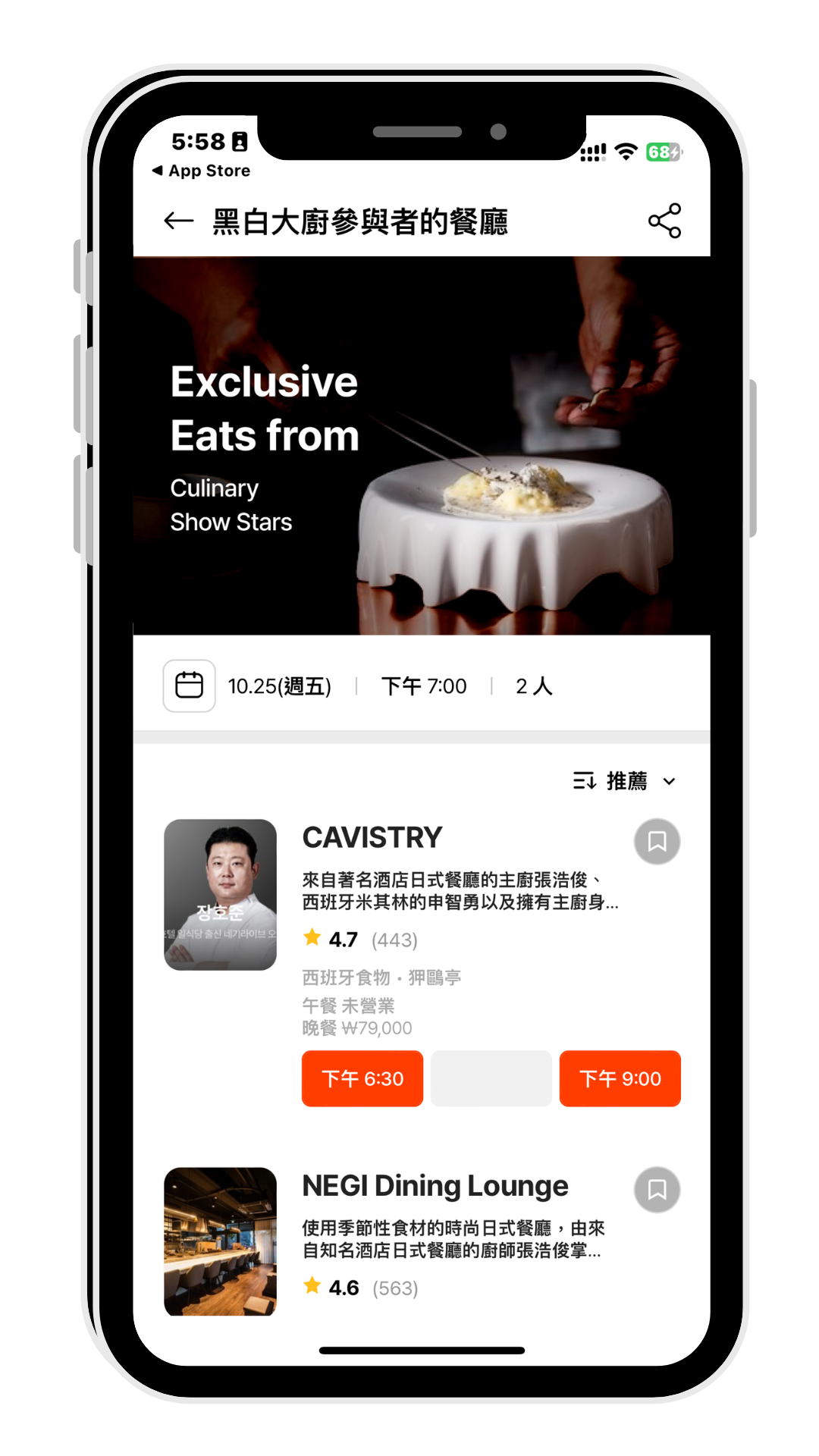The width and height of the screenshot is (819, 1456).
Task: Share this restaurant collection
Action: [664, 221]
